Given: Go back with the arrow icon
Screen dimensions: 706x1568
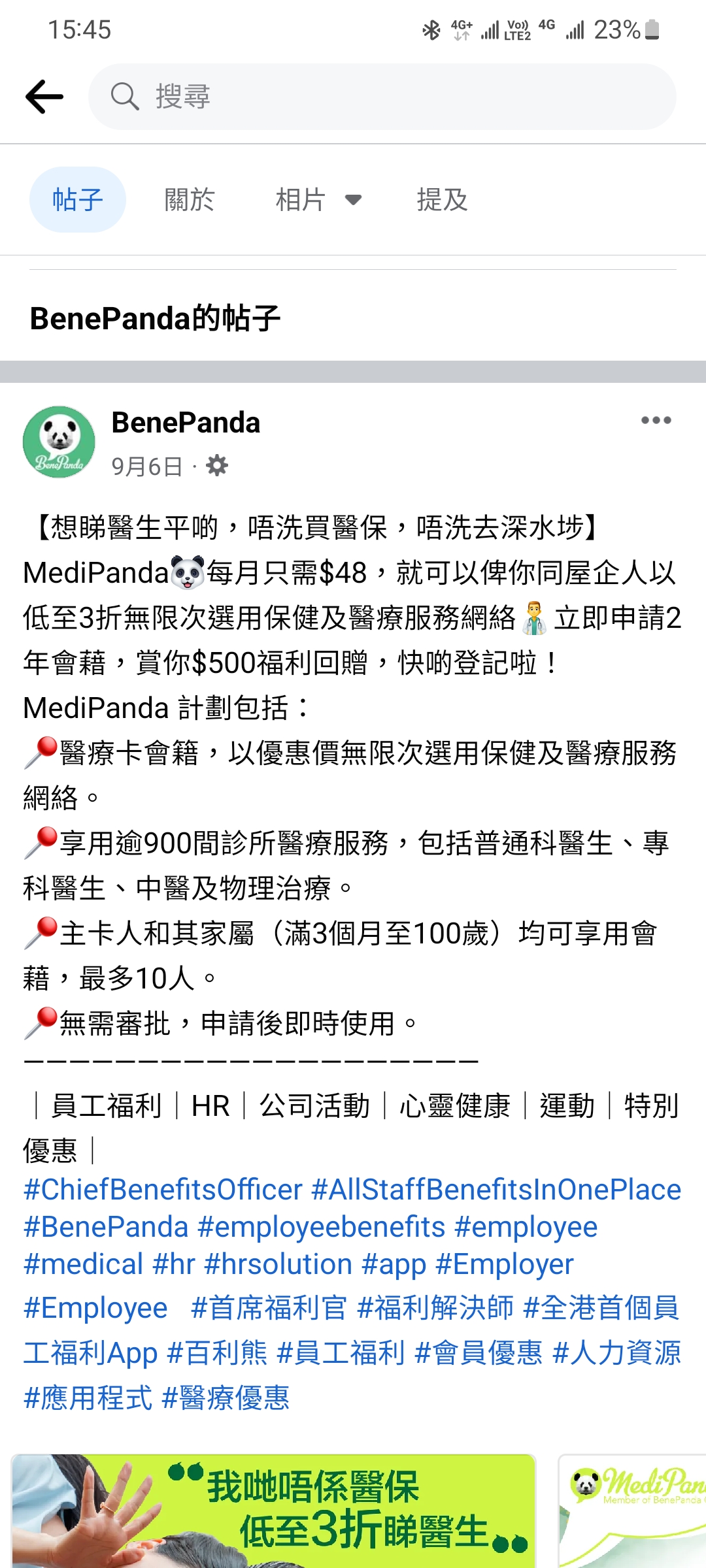Looking at the screenshot, I should [x=44, y=97].
